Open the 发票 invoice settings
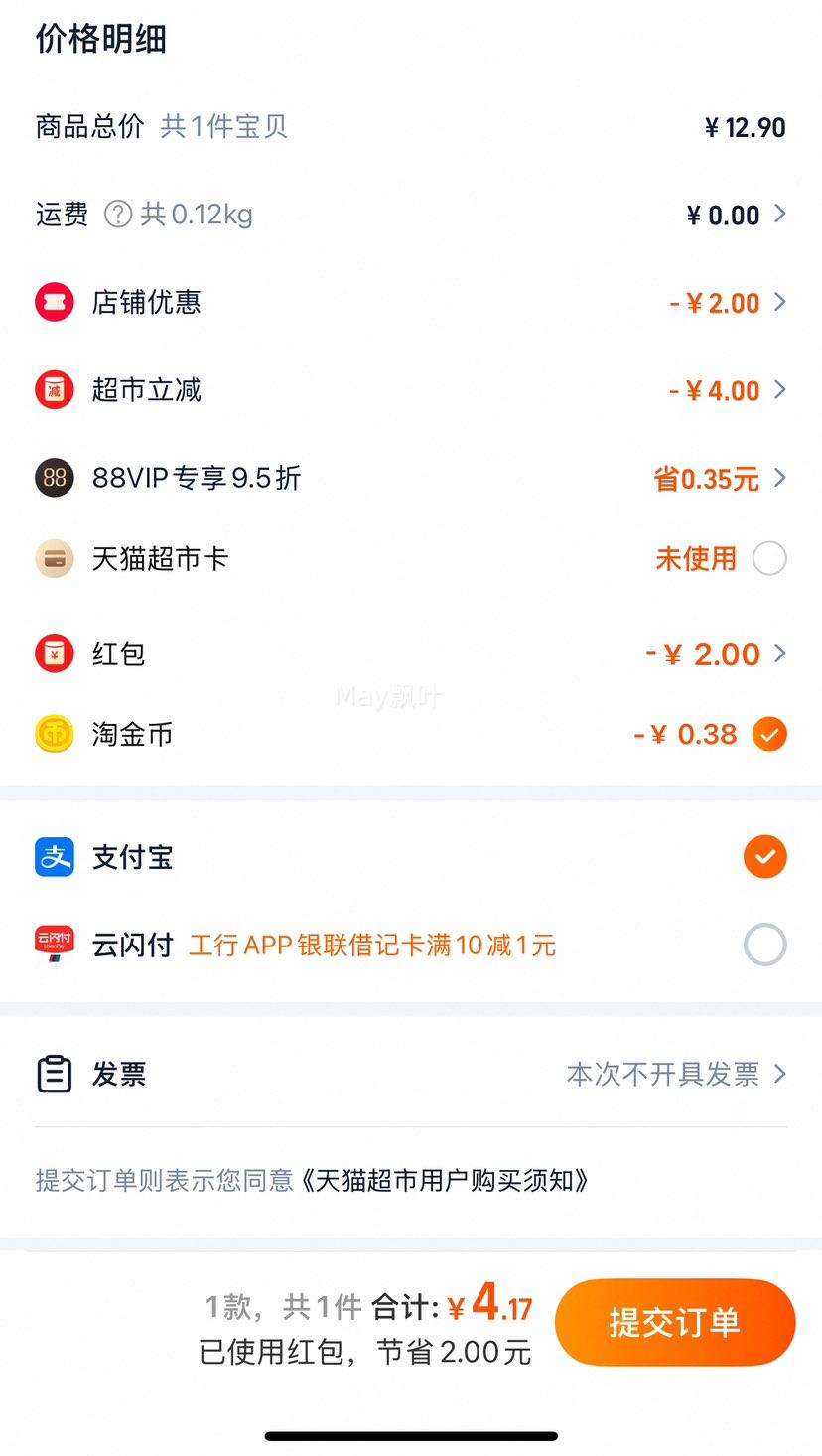822x1456 pixels. click(411, 1074)
